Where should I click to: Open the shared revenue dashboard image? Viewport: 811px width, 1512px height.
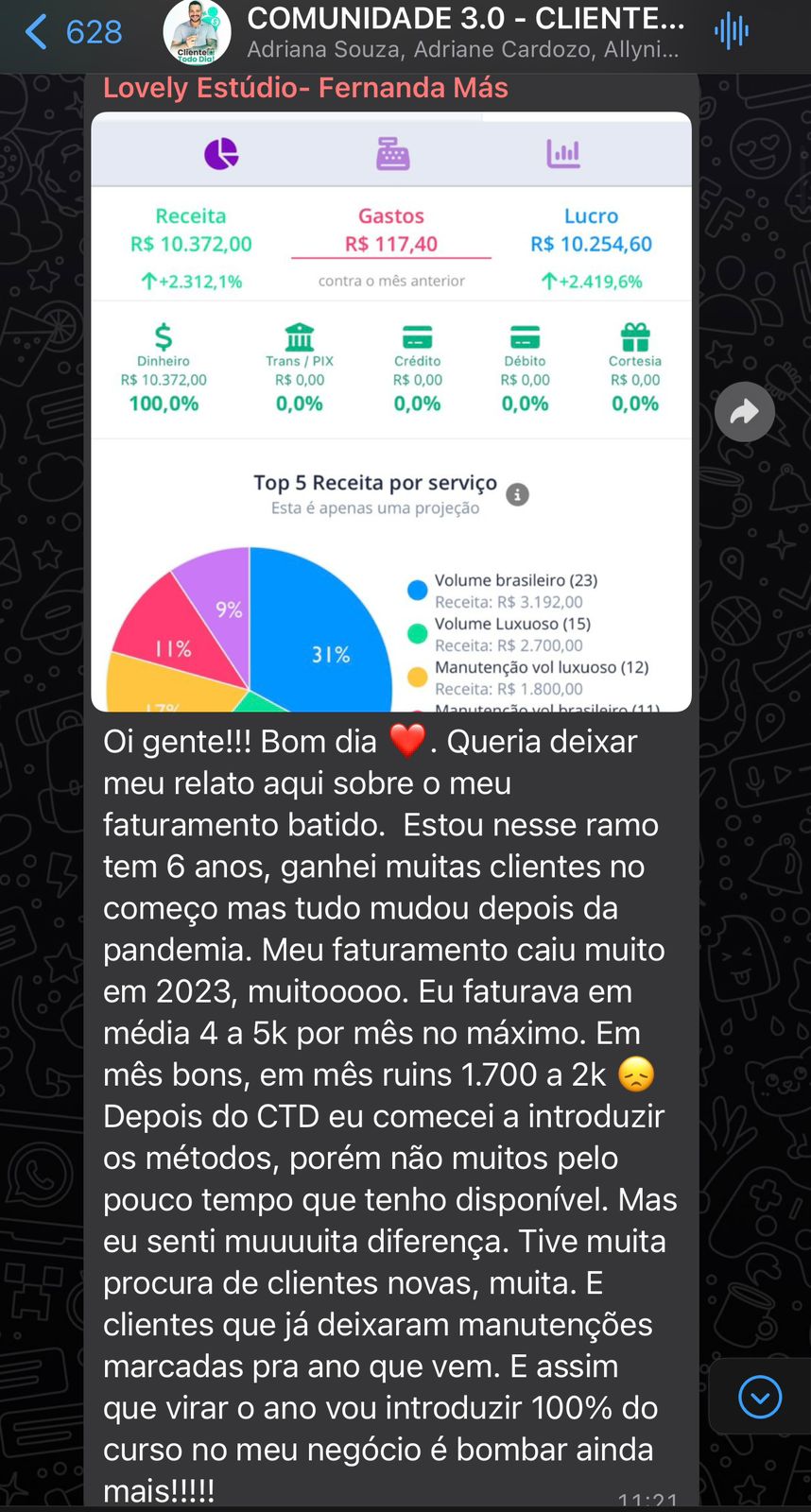[x=391, y=412]
